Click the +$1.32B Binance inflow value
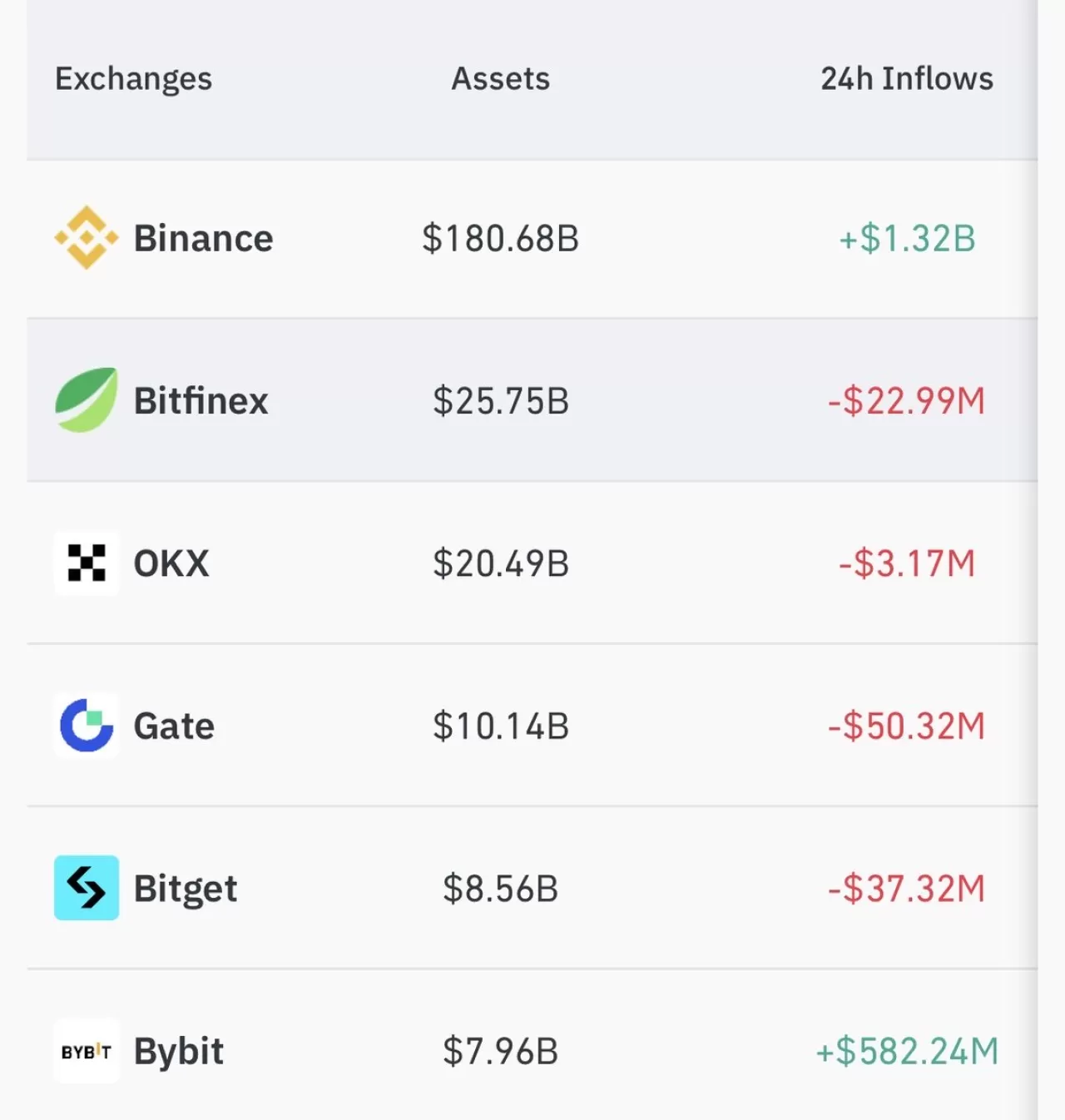 click(x=906, y=239)
